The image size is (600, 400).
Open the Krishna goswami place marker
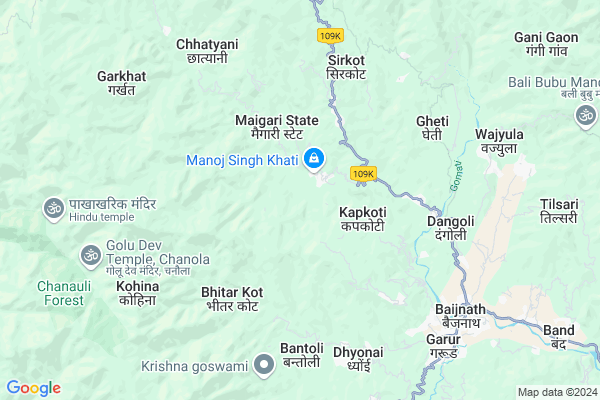265,364
